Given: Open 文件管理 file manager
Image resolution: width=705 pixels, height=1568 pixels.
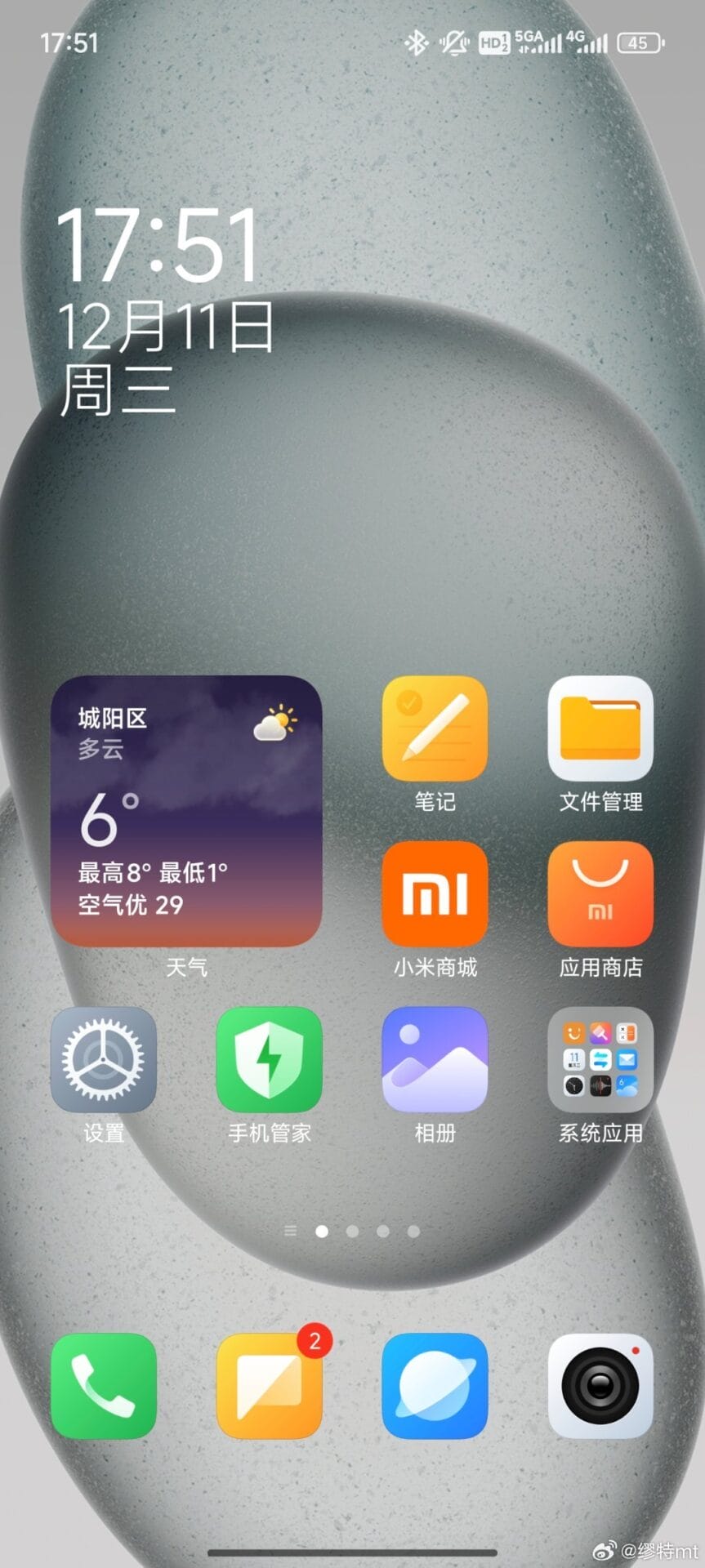Looking at the screenshot, I should (x=600, y=728).
